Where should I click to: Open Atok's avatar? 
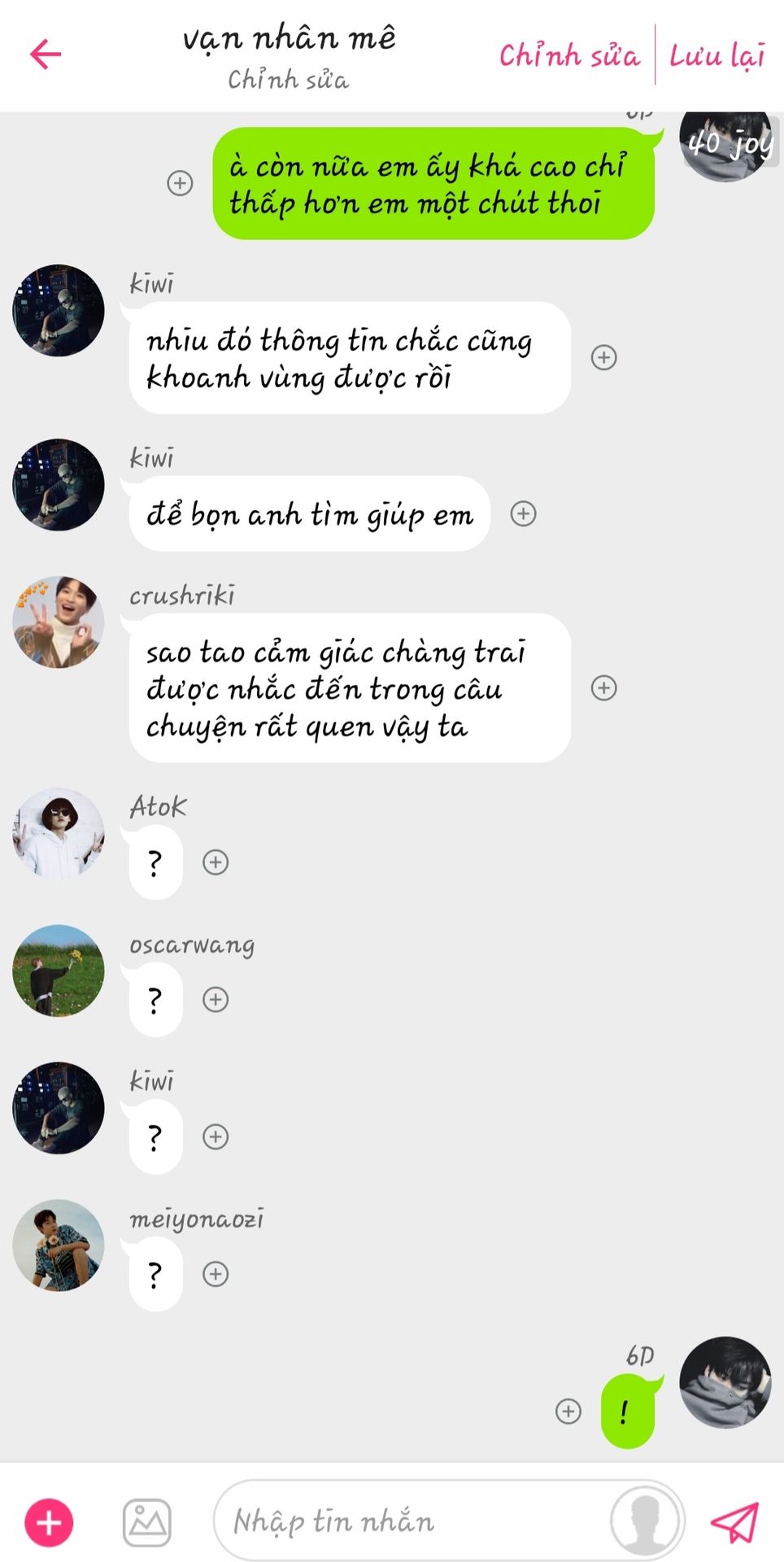click(59, 833)
